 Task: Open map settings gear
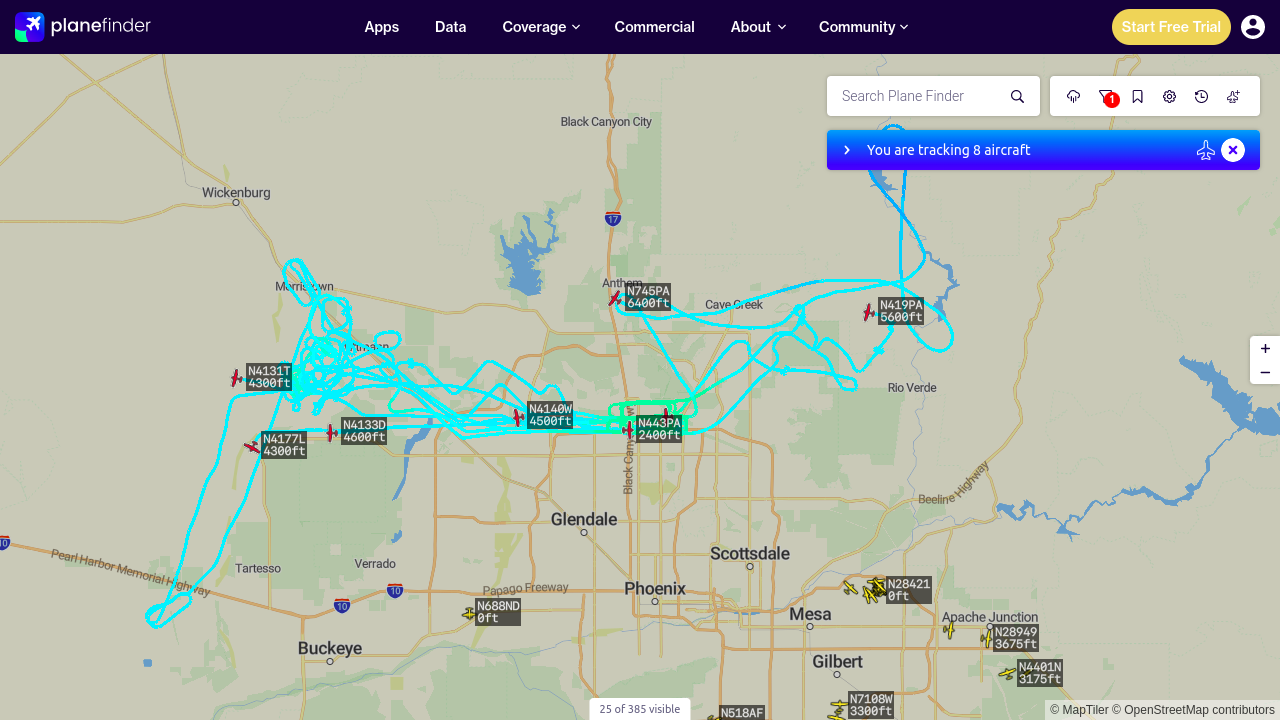click(1170, 96)
